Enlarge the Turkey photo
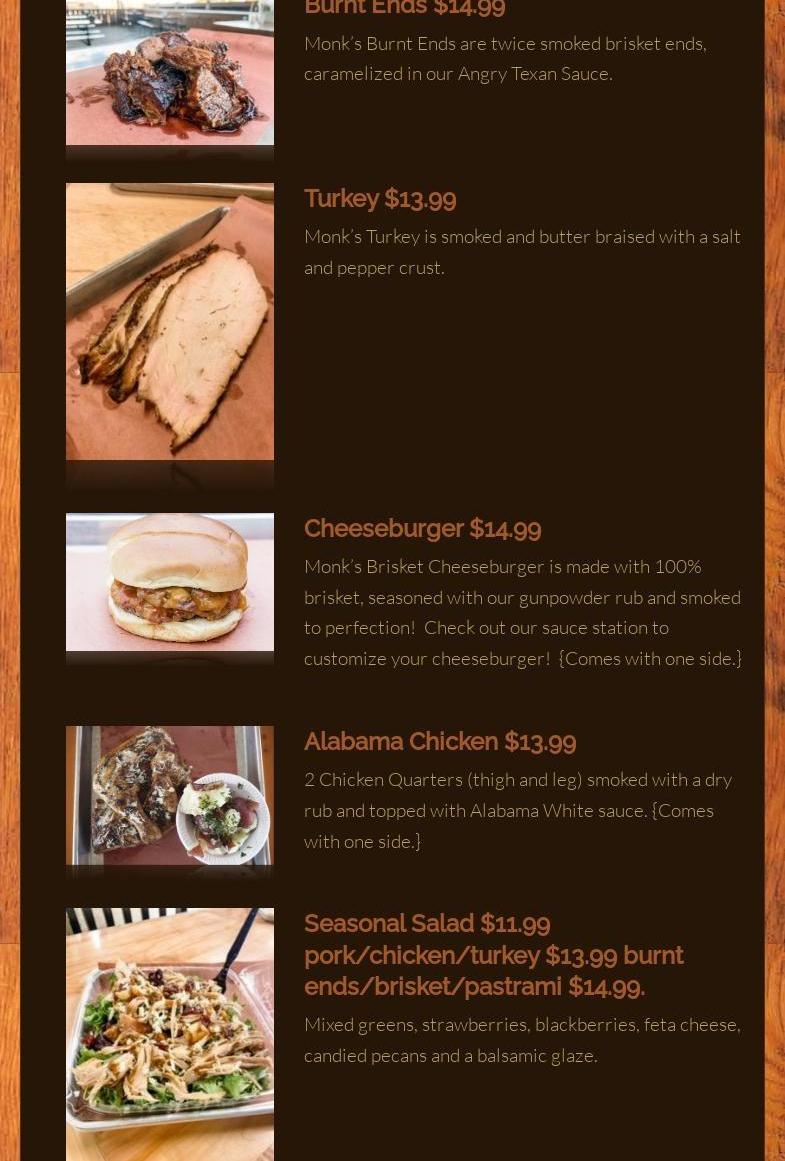 170,321
